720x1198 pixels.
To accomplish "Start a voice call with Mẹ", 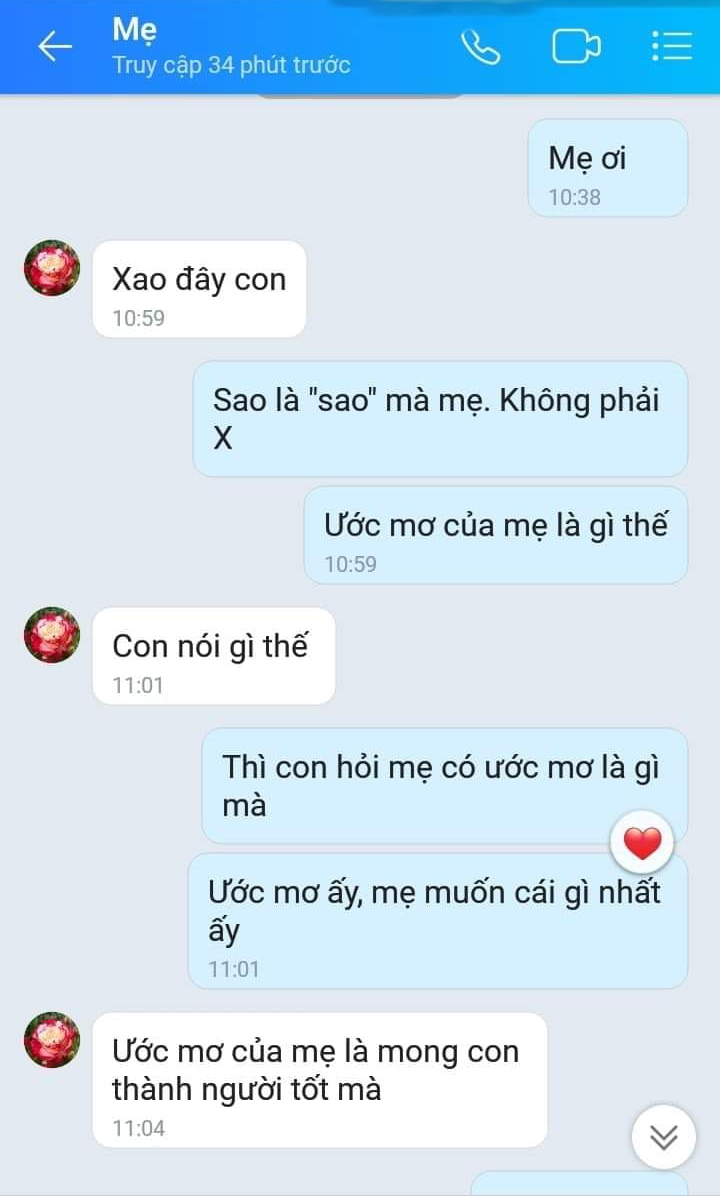I will coord(481,47).
